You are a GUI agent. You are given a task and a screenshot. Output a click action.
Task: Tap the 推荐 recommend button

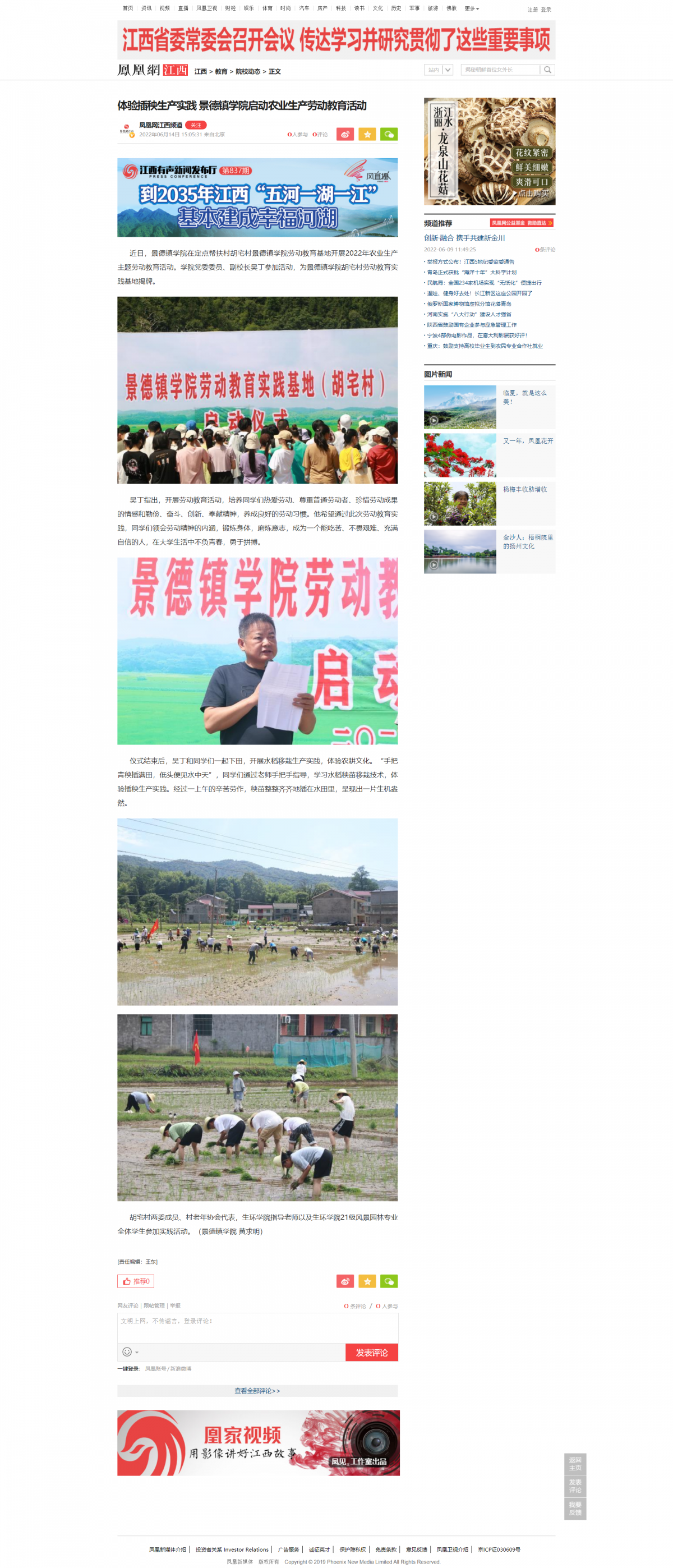(x=136, y=1281)
